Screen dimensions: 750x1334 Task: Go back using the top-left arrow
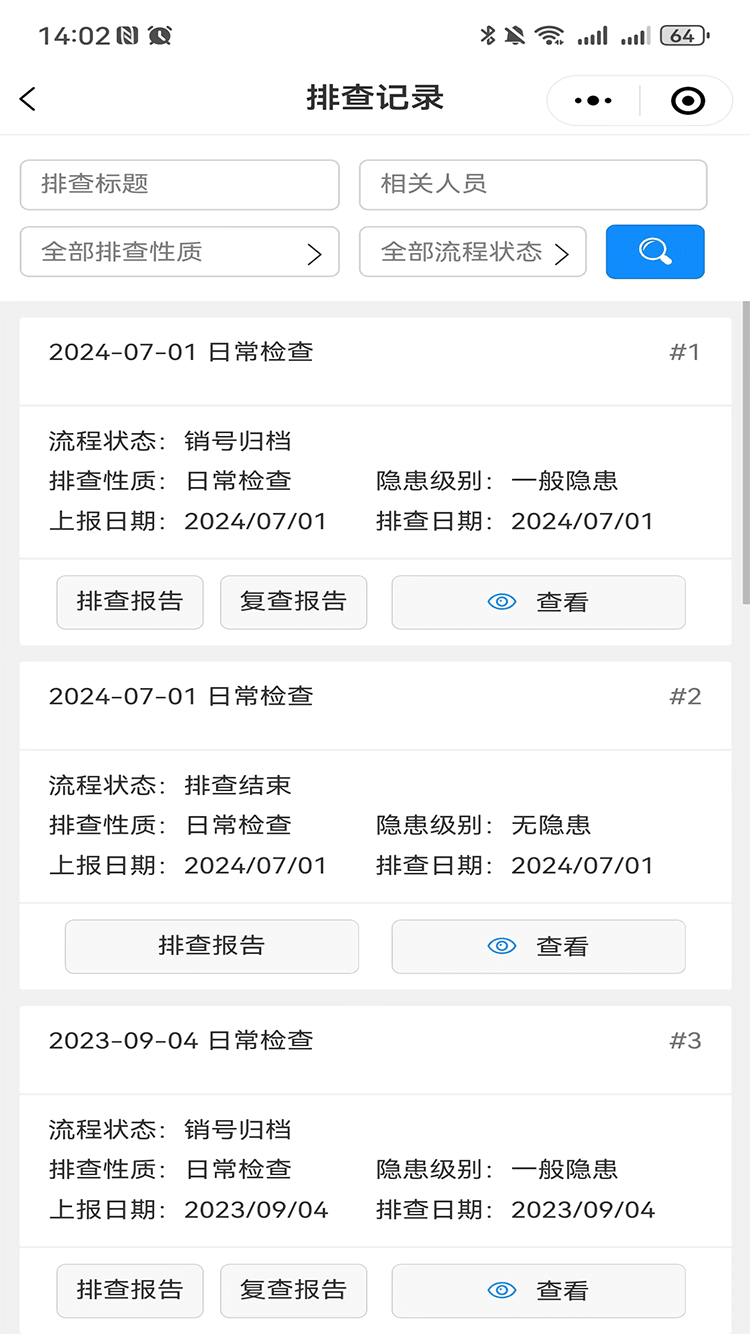(x=28, y=99)
